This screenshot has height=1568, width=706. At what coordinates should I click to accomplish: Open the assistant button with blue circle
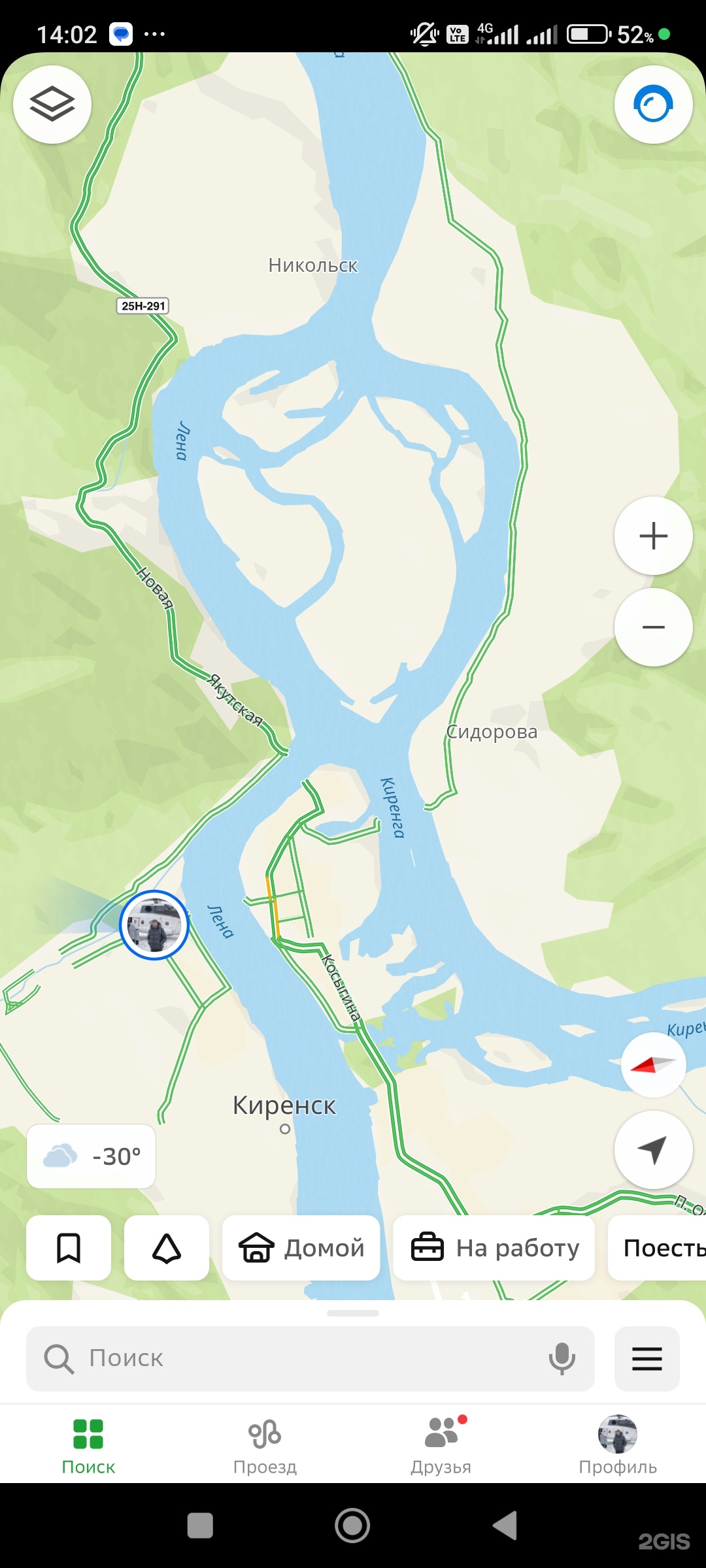click(x=653, y=105)
